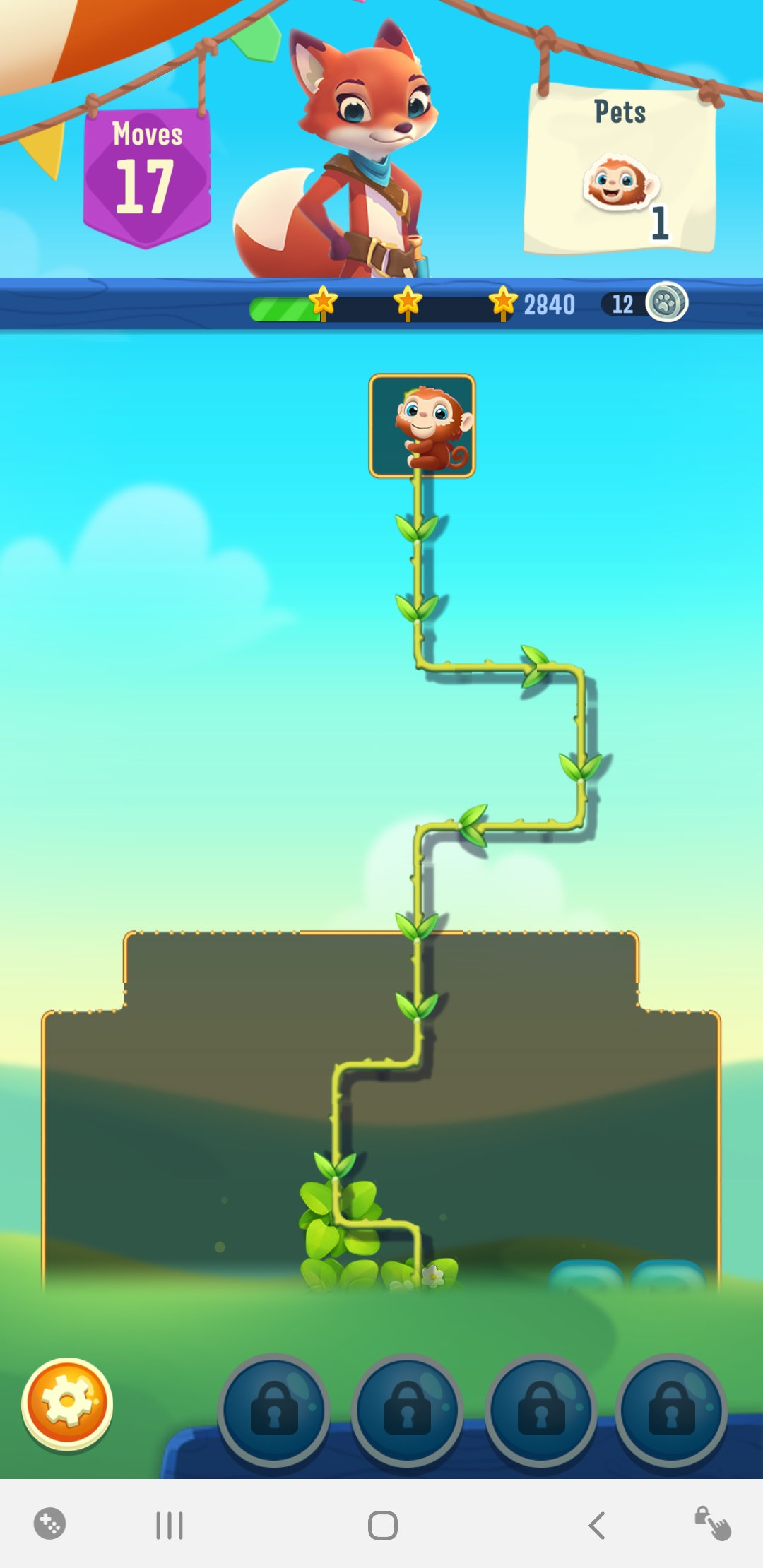763x1568 pixels.
Task: Enable the touch lock icon
Action: (712, 1524)
